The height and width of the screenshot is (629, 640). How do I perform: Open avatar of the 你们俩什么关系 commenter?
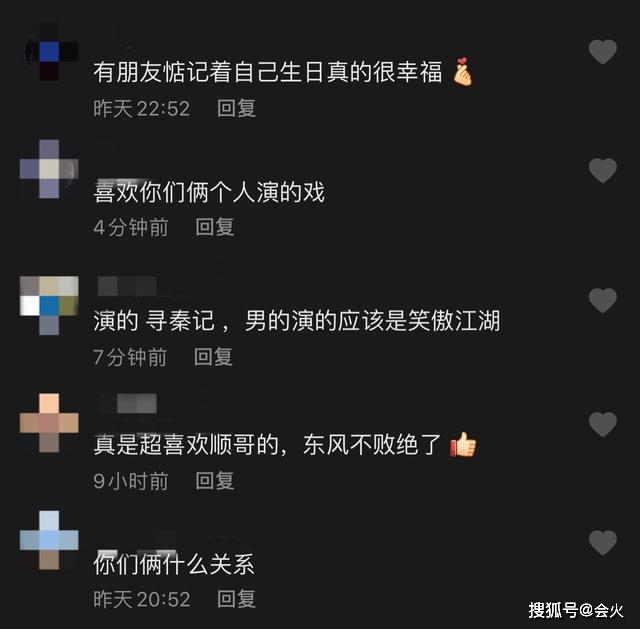(49, 540)
